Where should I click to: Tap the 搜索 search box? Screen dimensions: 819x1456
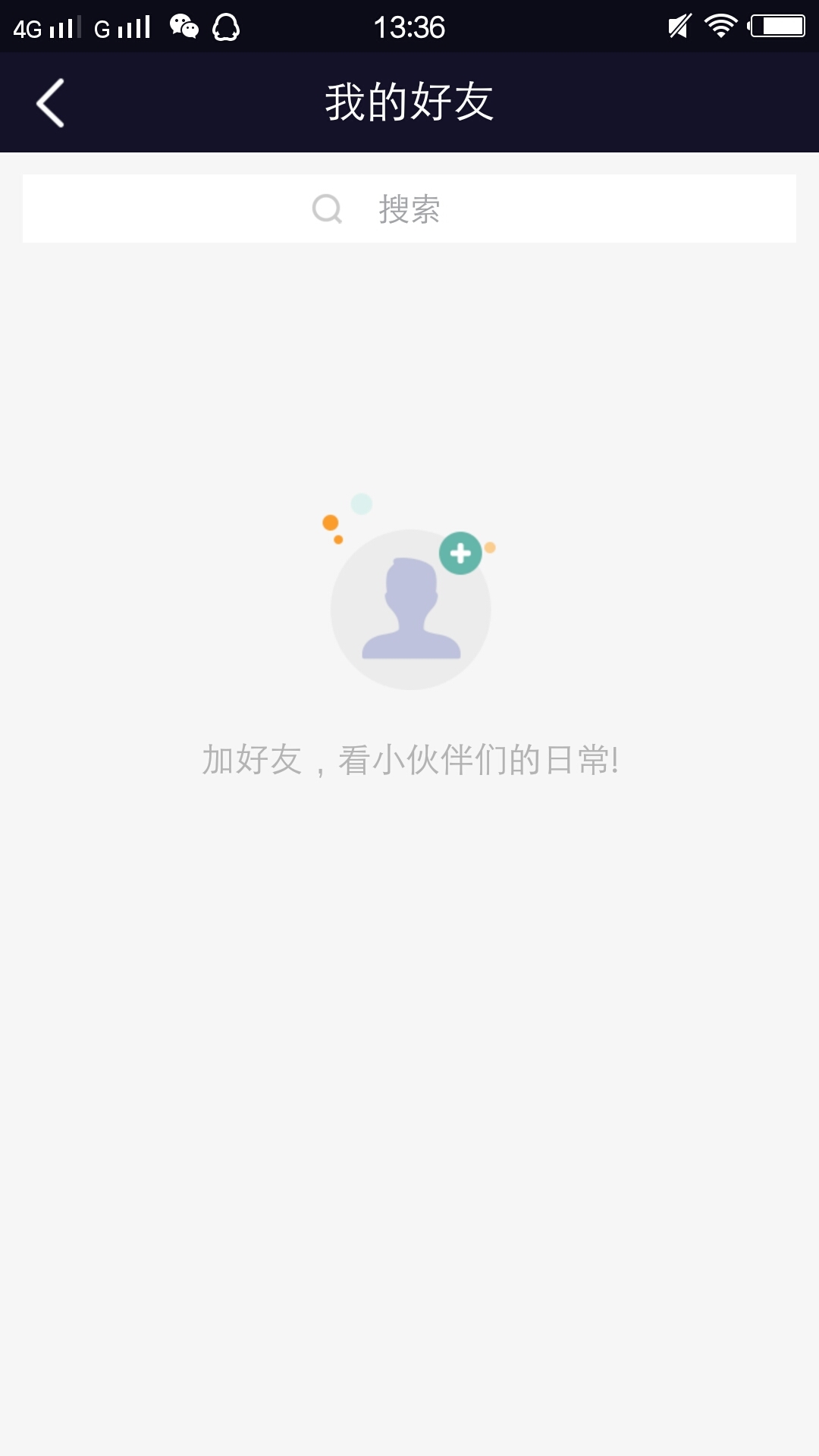(x=409, y=209)
